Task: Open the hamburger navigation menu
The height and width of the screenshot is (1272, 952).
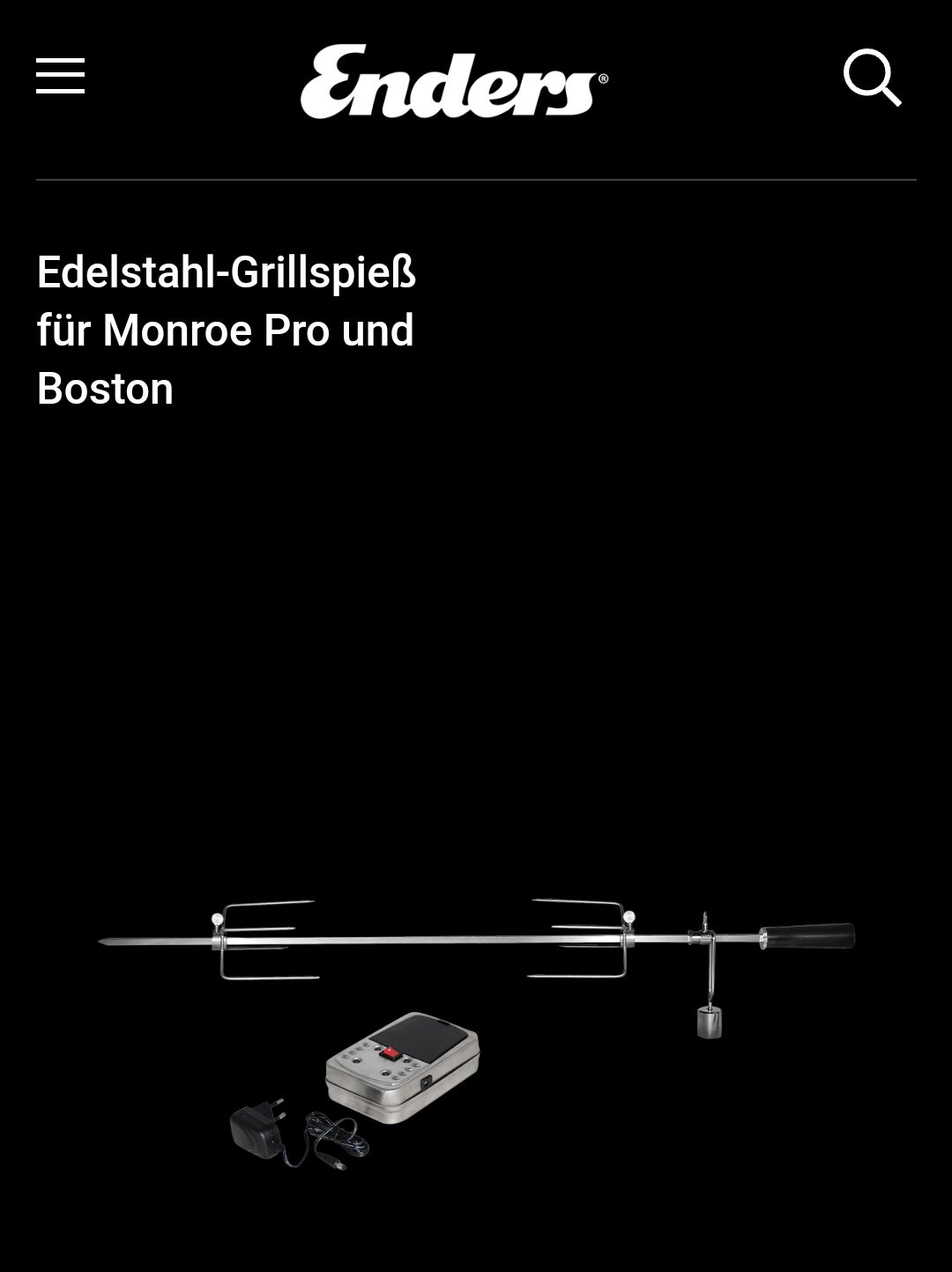Action: 60,76
